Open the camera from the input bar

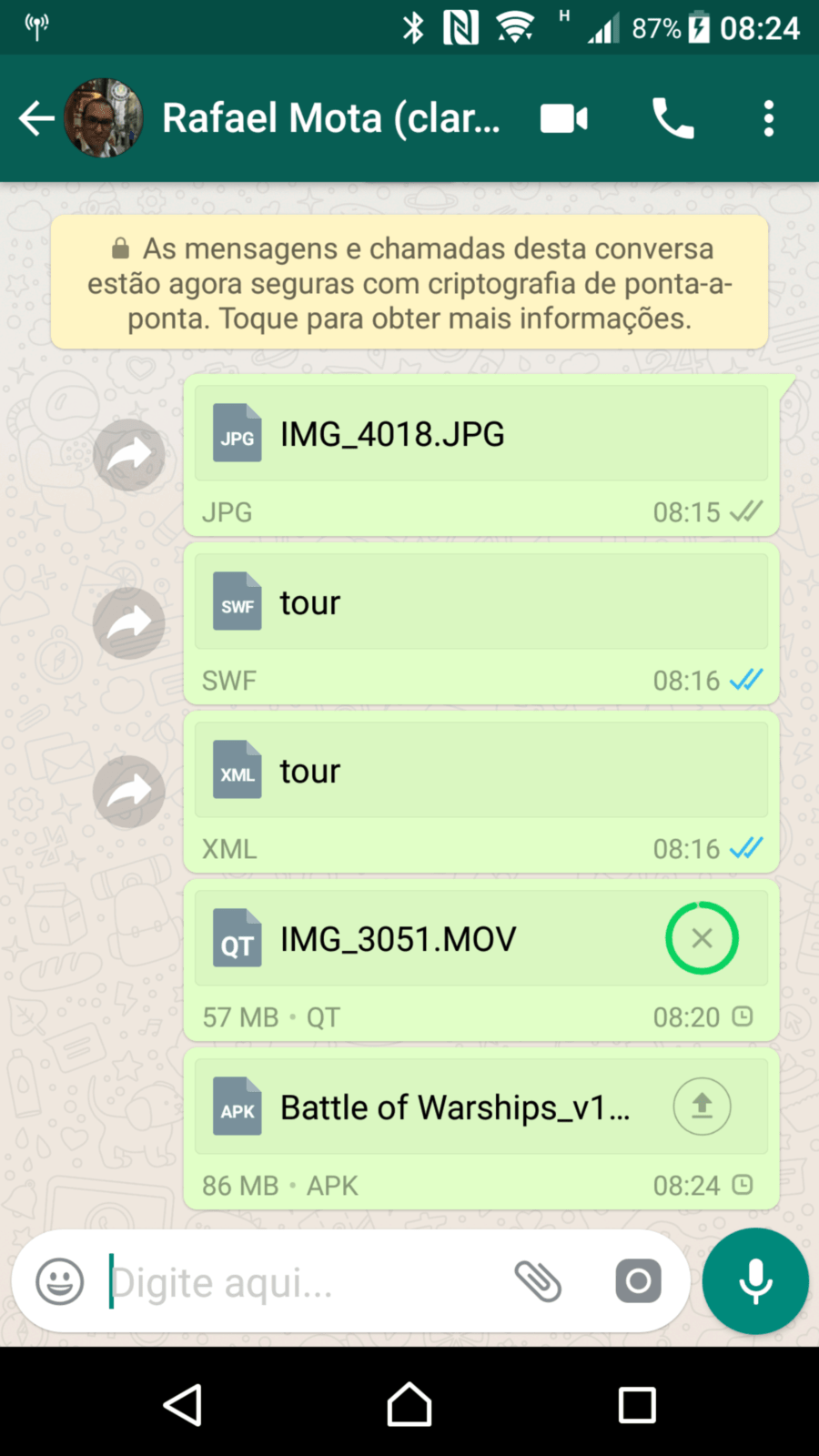tap(639, 1281)
